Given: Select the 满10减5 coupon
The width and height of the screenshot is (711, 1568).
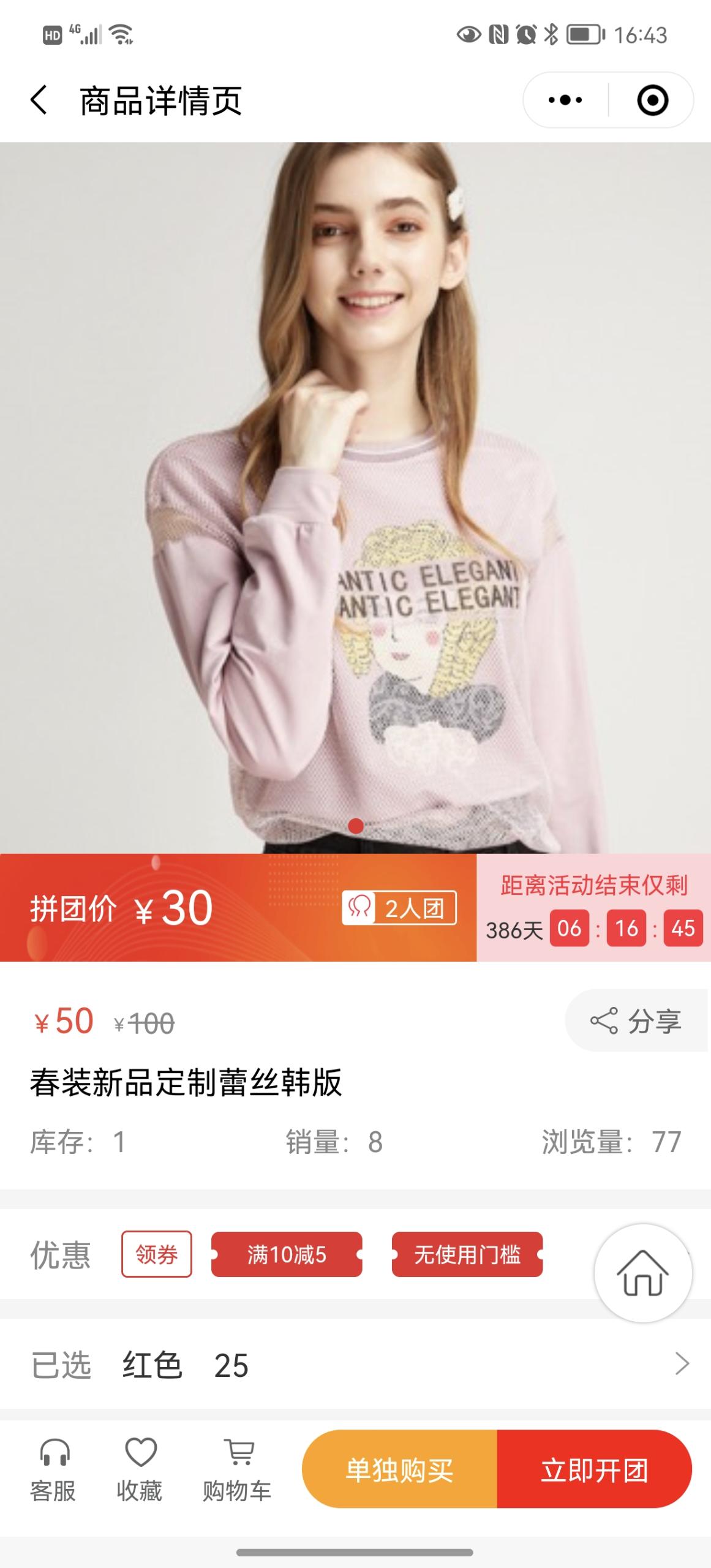Looking at the screenshot, I should pos(287,1254).
